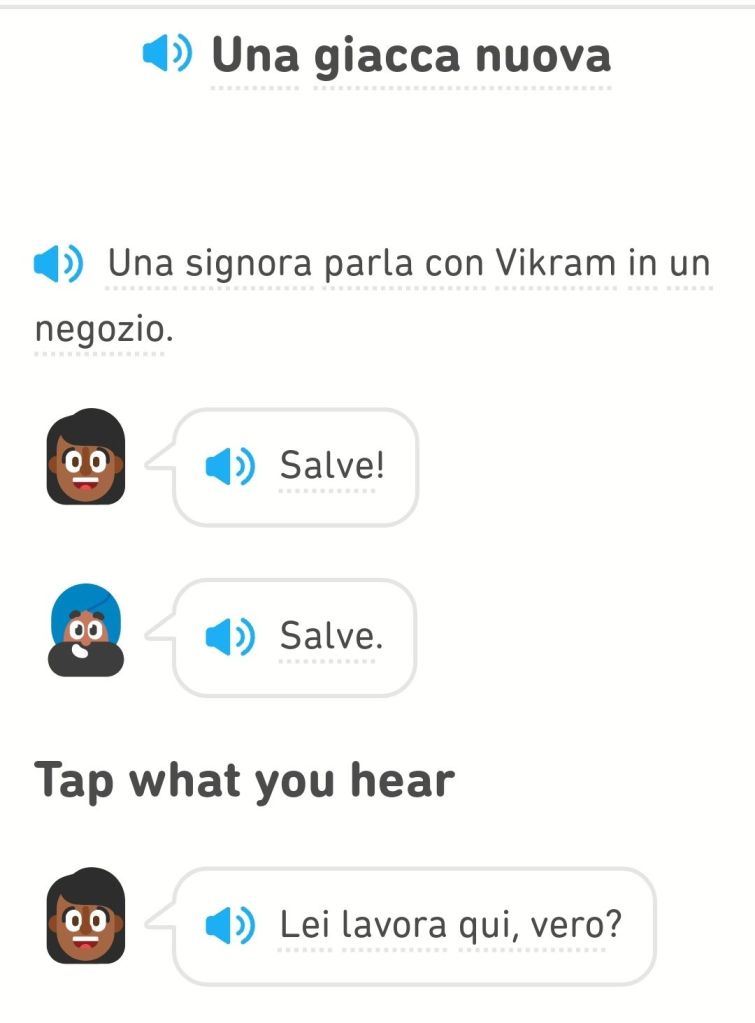Image resolution: width=755 pixels, height=1023 pixels.
Task: Tap the word negozio for its translation
Action: click(100, 330)
